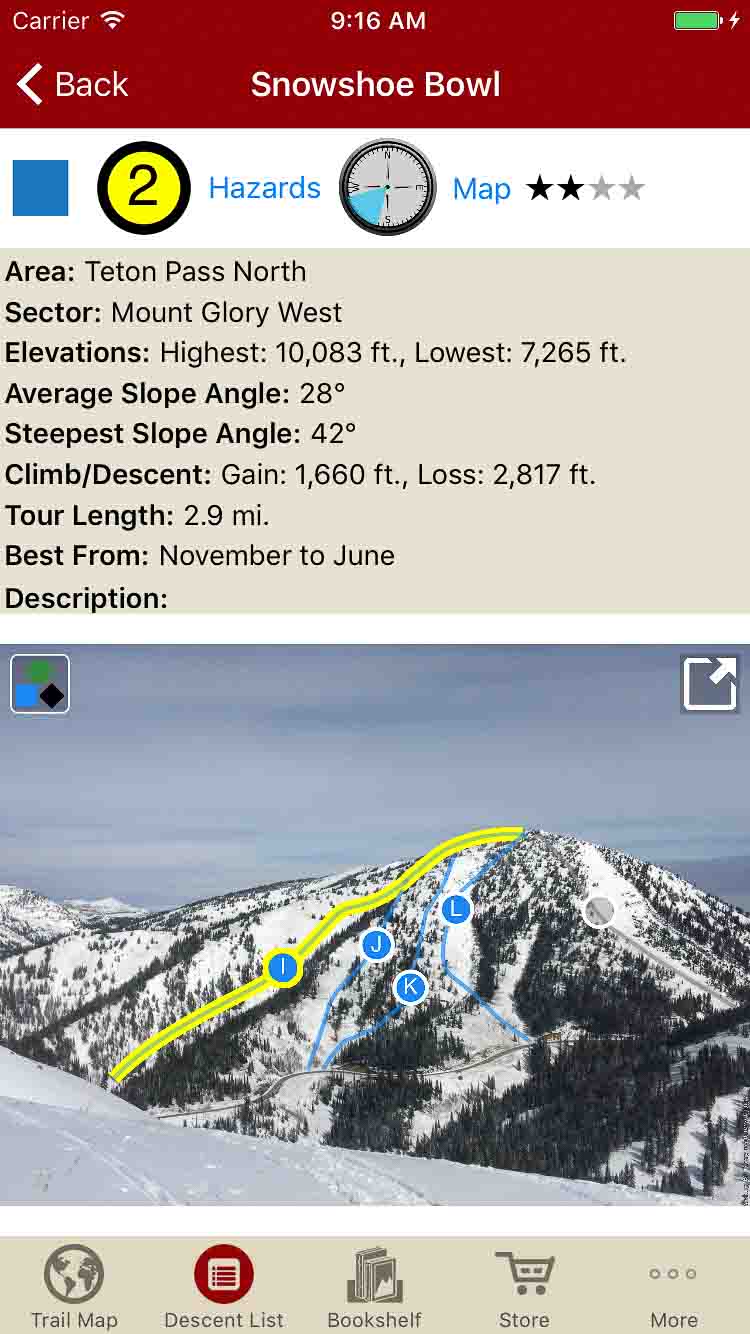750x1334 pixels.
Task: Expand the photo to full screen
Action: 709,684
